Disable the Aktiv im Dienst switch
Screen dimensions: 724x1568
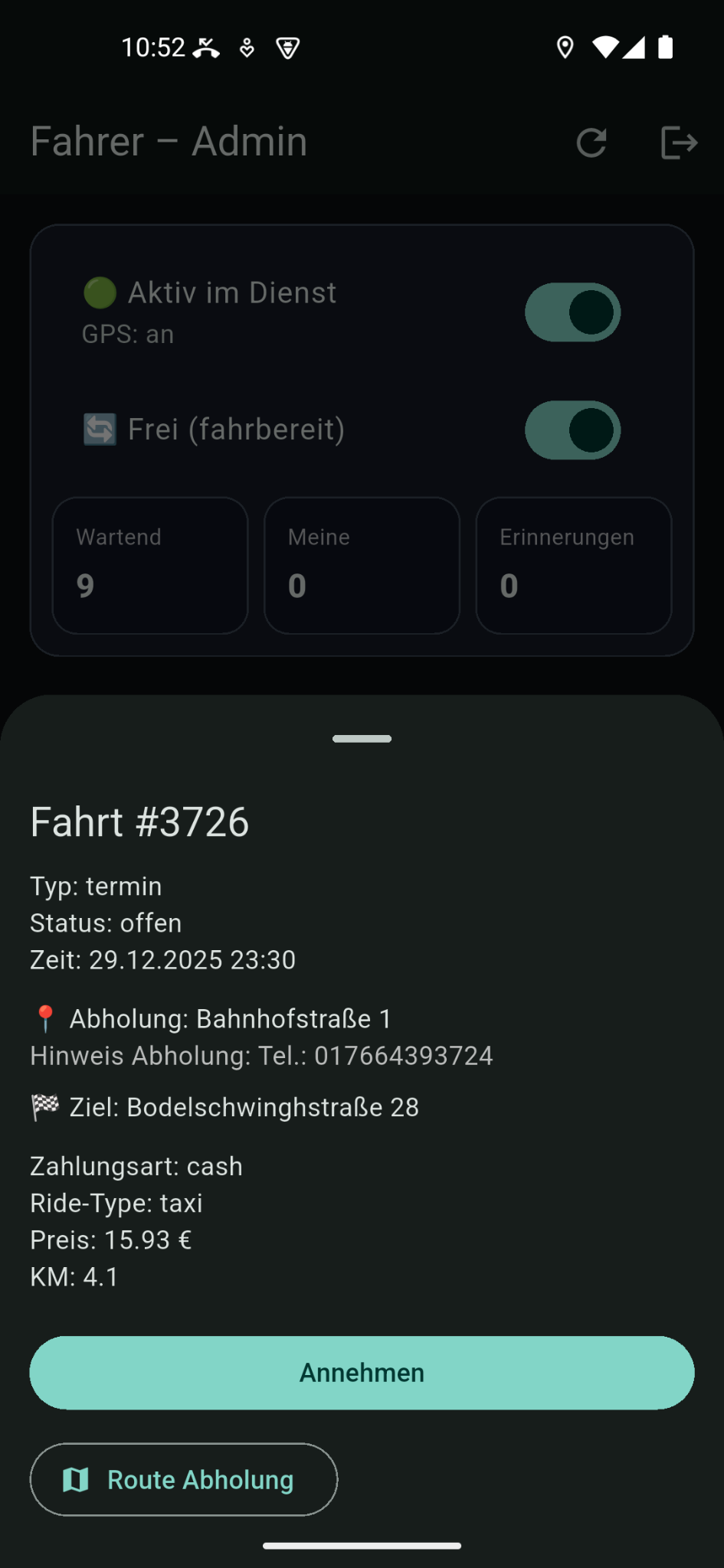[x=572, y=312]
